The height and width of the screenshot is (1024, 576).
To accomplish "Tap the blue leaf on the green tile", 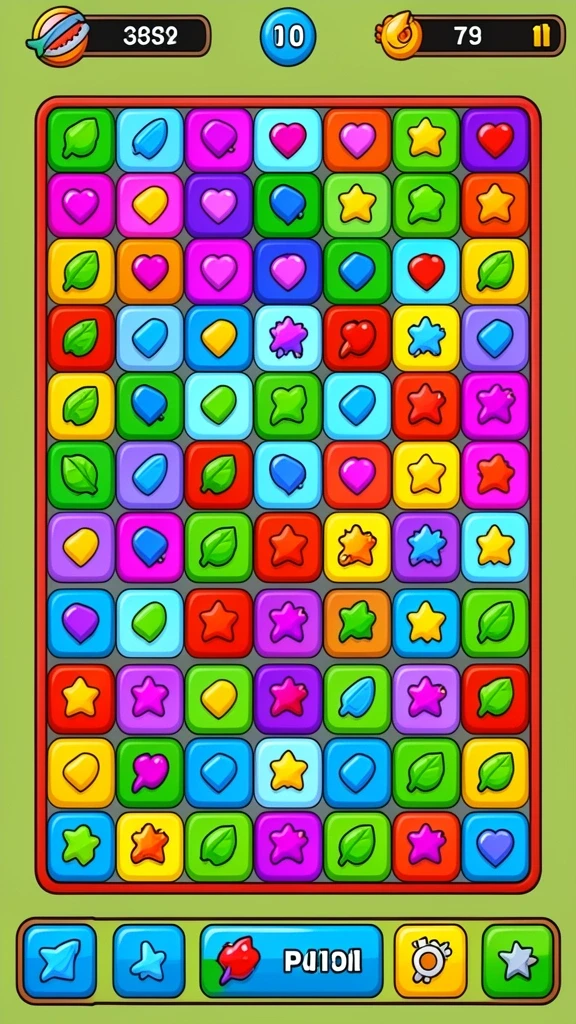I will 357,697.
